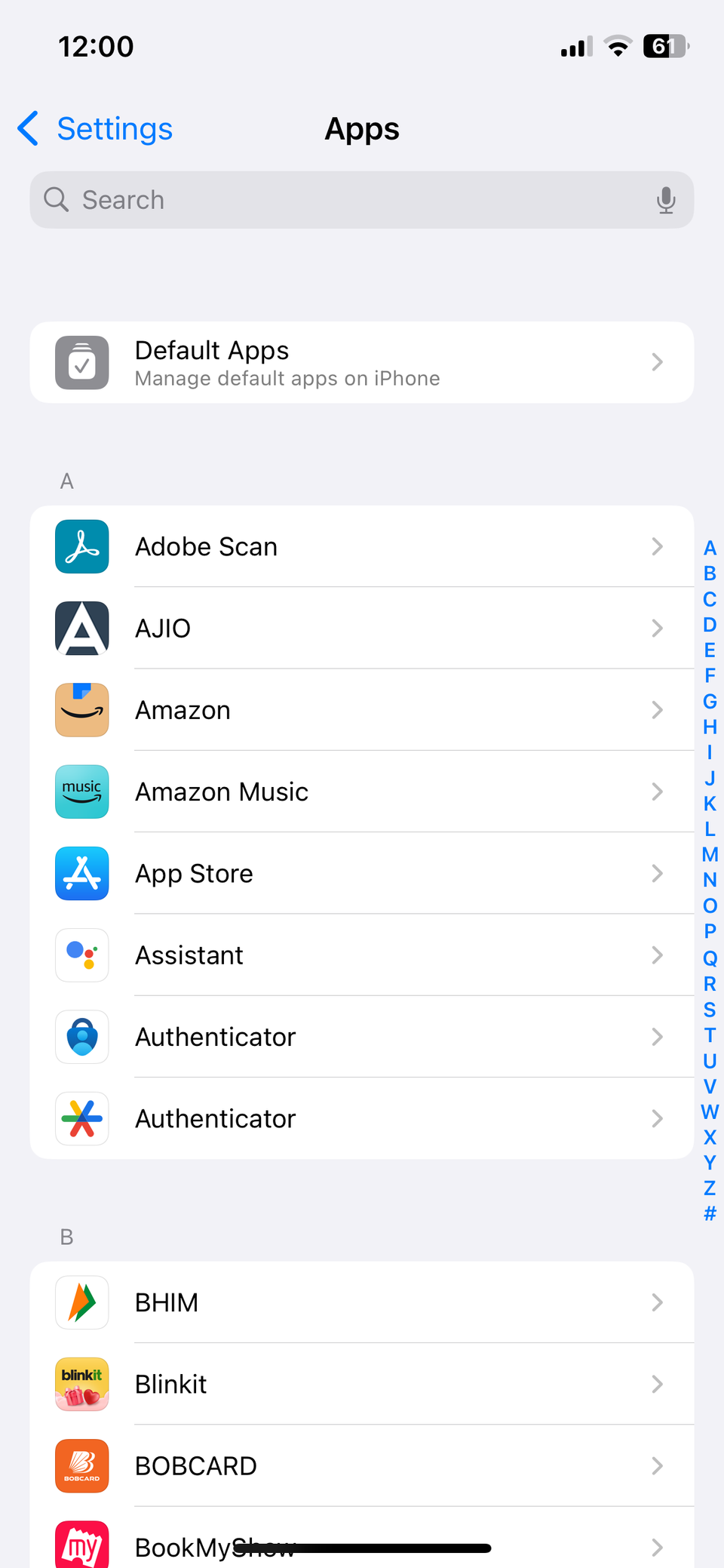Jump to letter B in index
Screen dimensions: 724x1568
coord(709,573)
